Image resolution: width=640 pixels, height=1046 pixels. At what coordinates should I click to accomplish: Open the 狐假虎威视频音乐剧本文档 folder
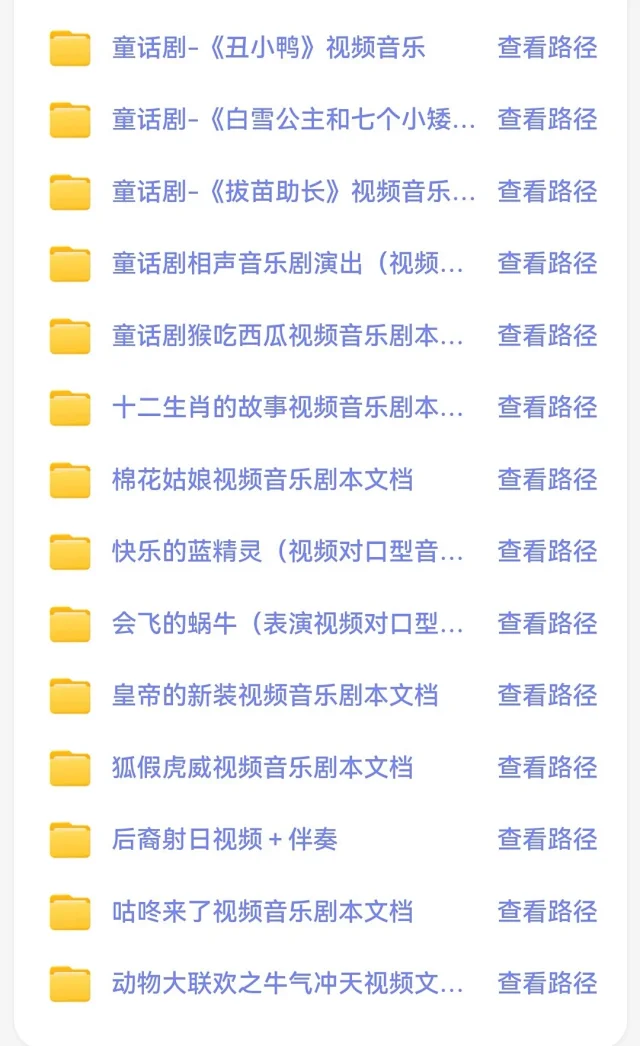tap(262, 767)
